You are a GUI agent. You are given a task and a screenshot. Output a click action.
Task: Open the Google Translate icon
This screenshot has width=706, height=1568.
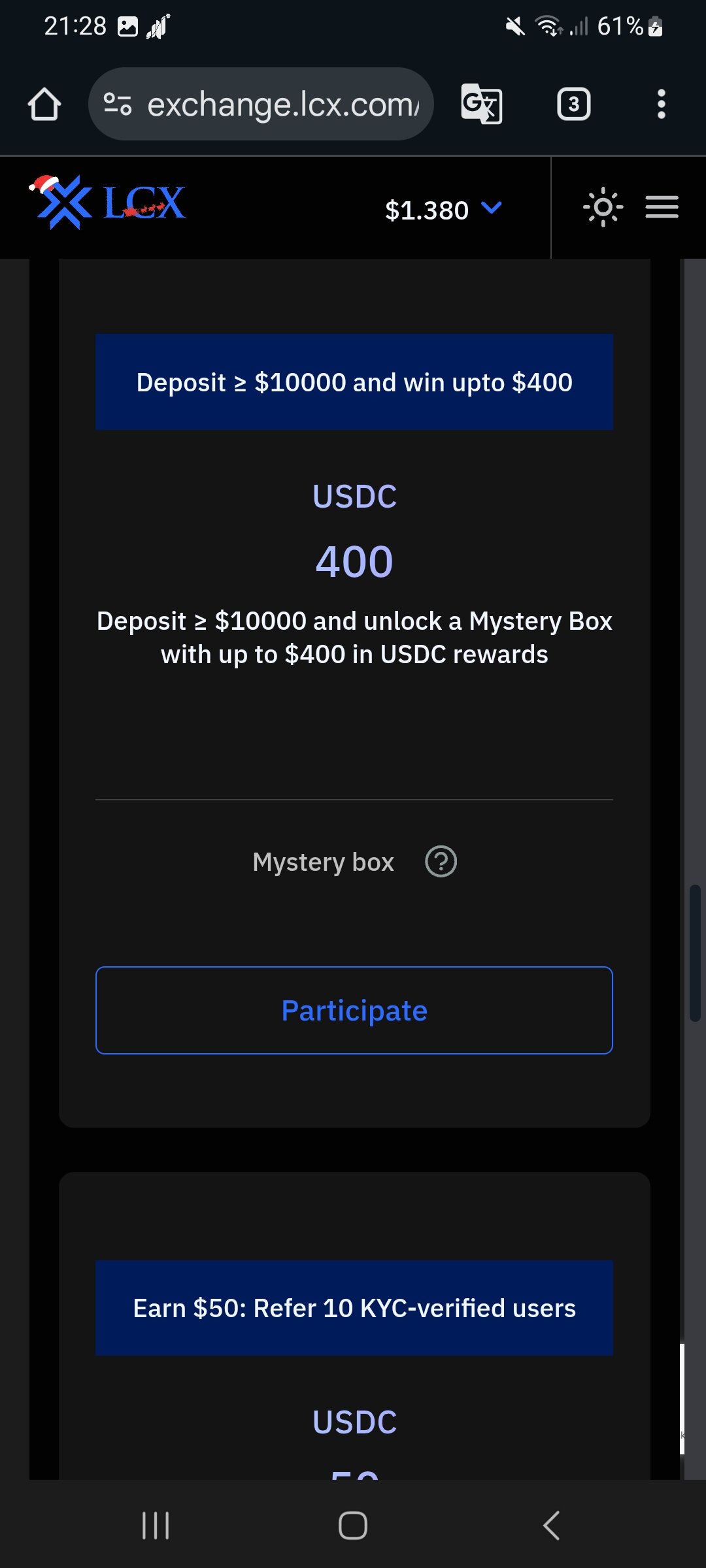click(x=482, y=104)
